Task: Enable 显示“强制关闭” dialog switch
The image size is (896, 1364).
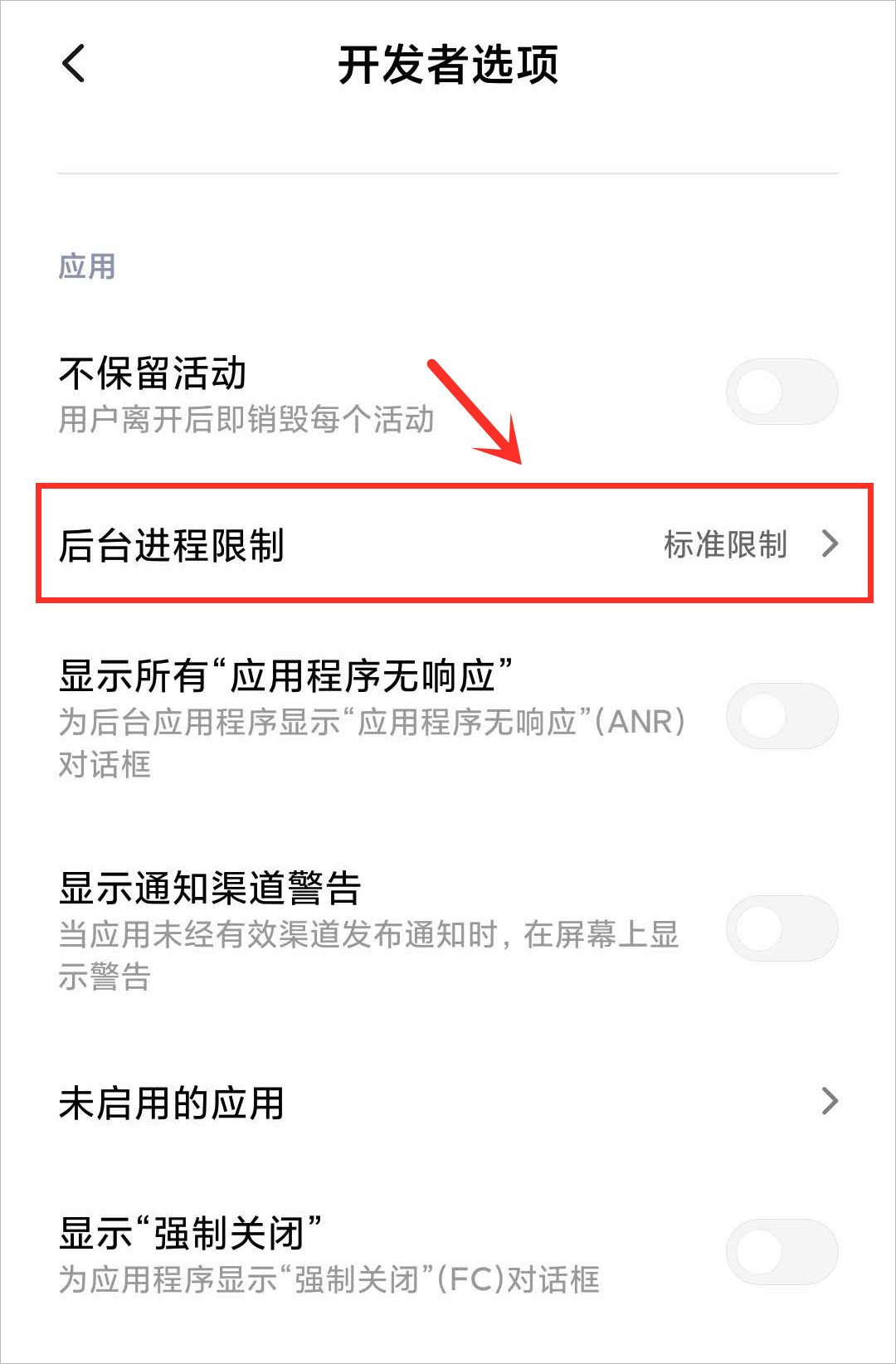Action: 782,1252
